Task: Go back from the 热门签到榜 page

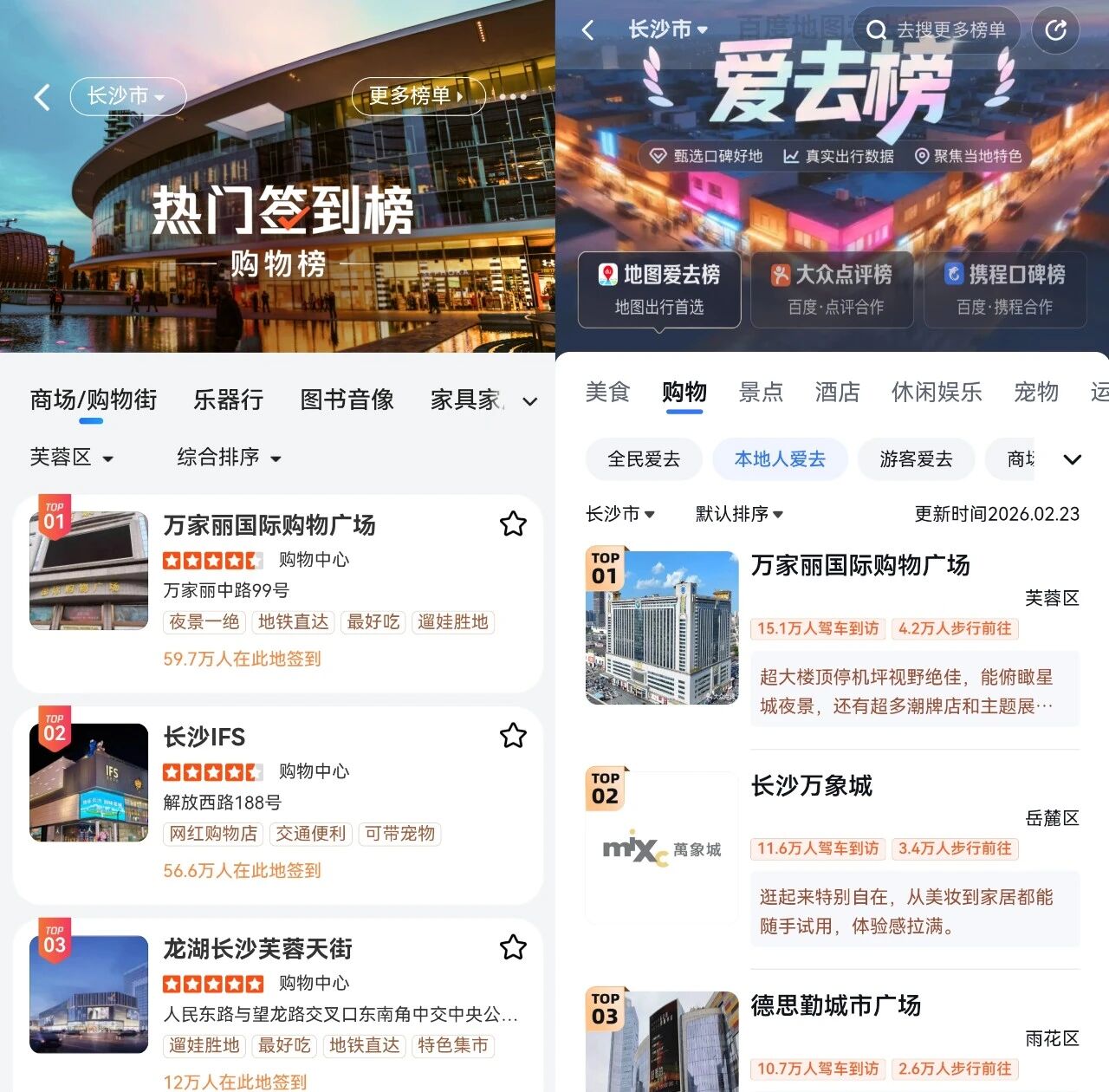Action: point(42,96)
